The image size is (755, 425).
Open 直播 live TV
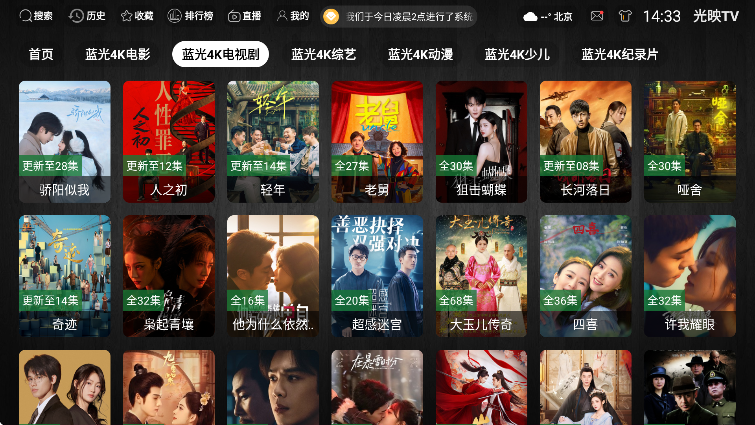244,16
